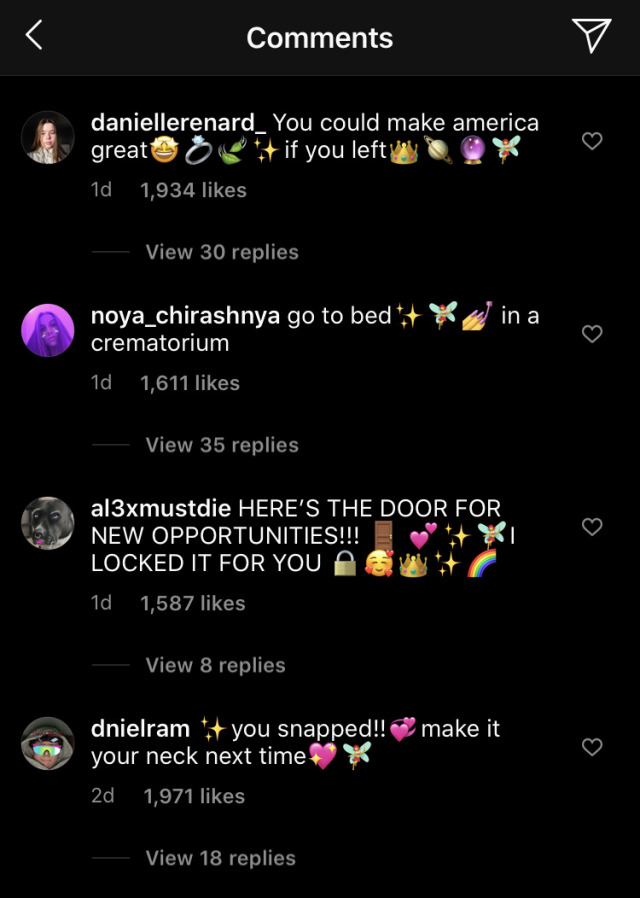Open the daniellerenard_ username link
Viewport: 640px width, 898px height.
(178, 123)
